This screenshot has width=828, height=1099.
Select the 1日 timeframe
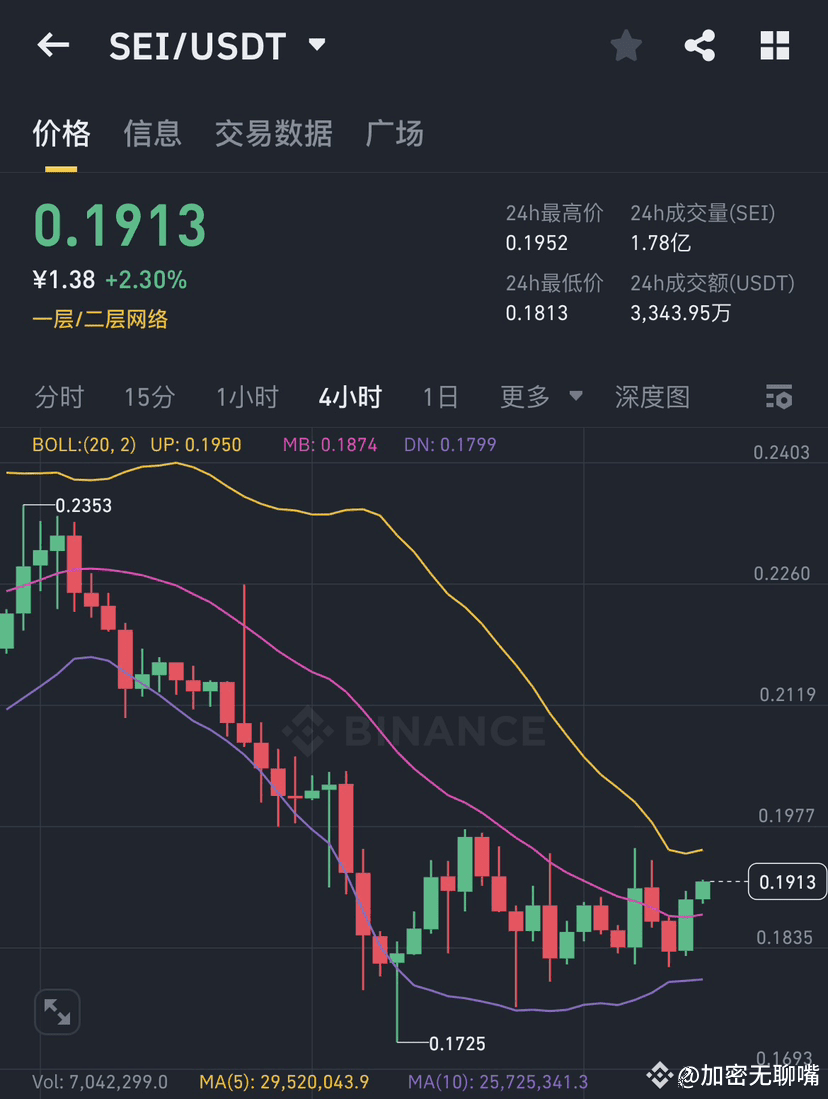coord(440,396)
